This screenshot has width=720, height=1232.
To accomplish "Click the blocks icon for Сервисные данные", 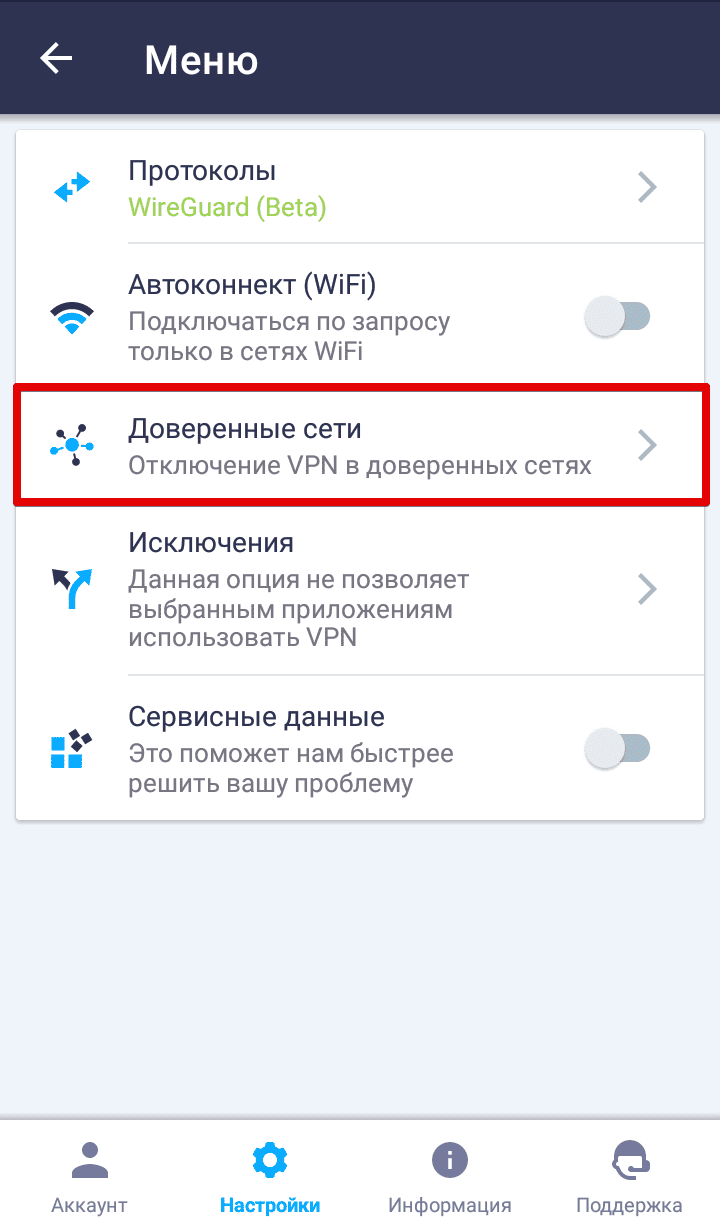I will point(70,747).
